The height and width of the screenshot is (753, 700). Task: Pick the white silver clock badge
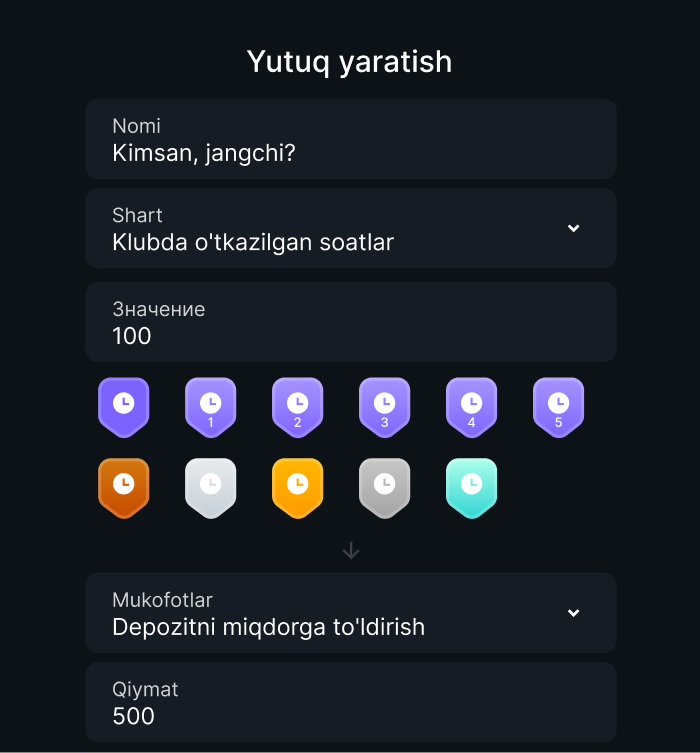[x=210, y=487]
